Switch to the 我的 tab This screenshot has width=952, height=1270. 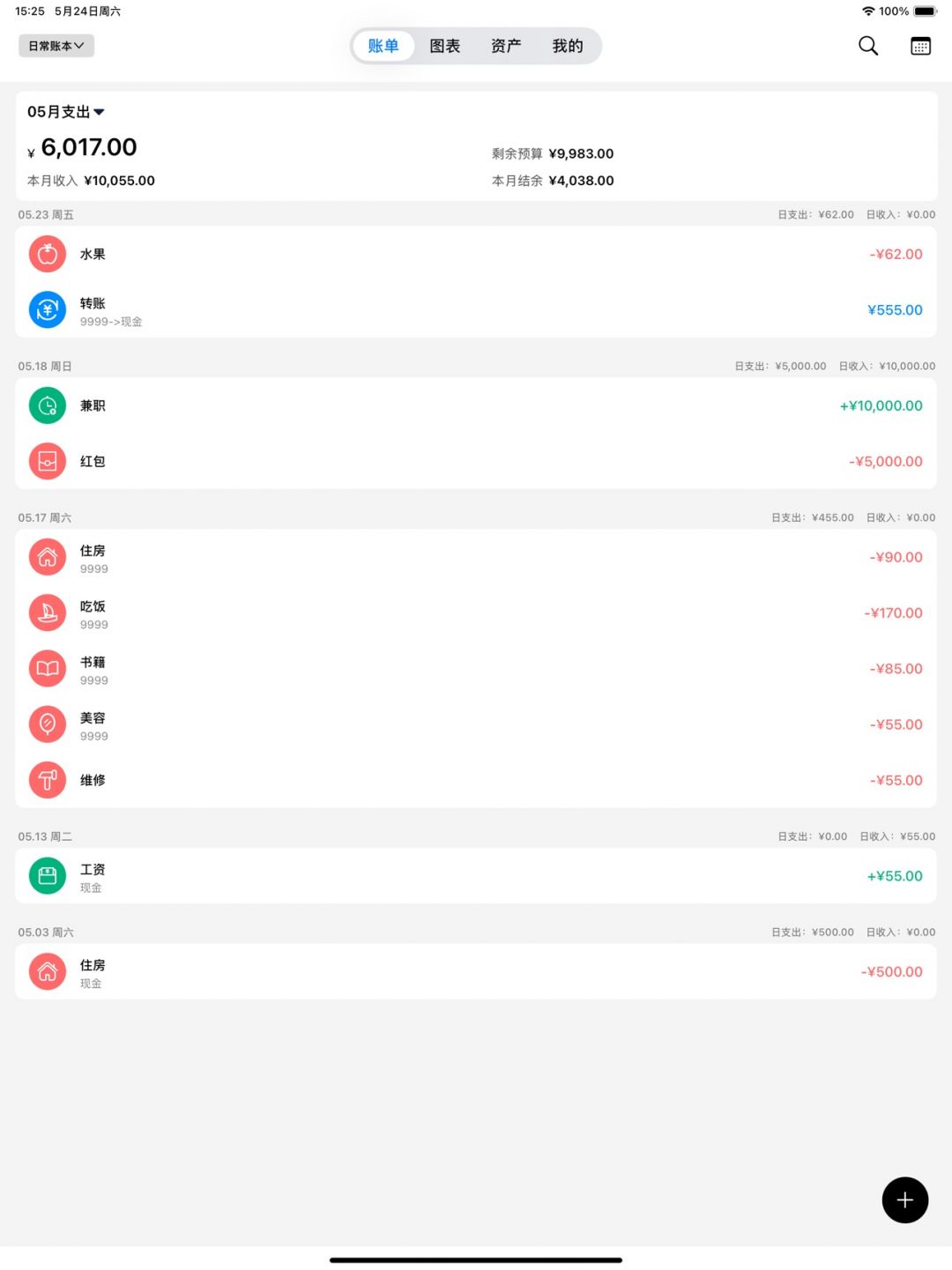[x=568, y=46]
